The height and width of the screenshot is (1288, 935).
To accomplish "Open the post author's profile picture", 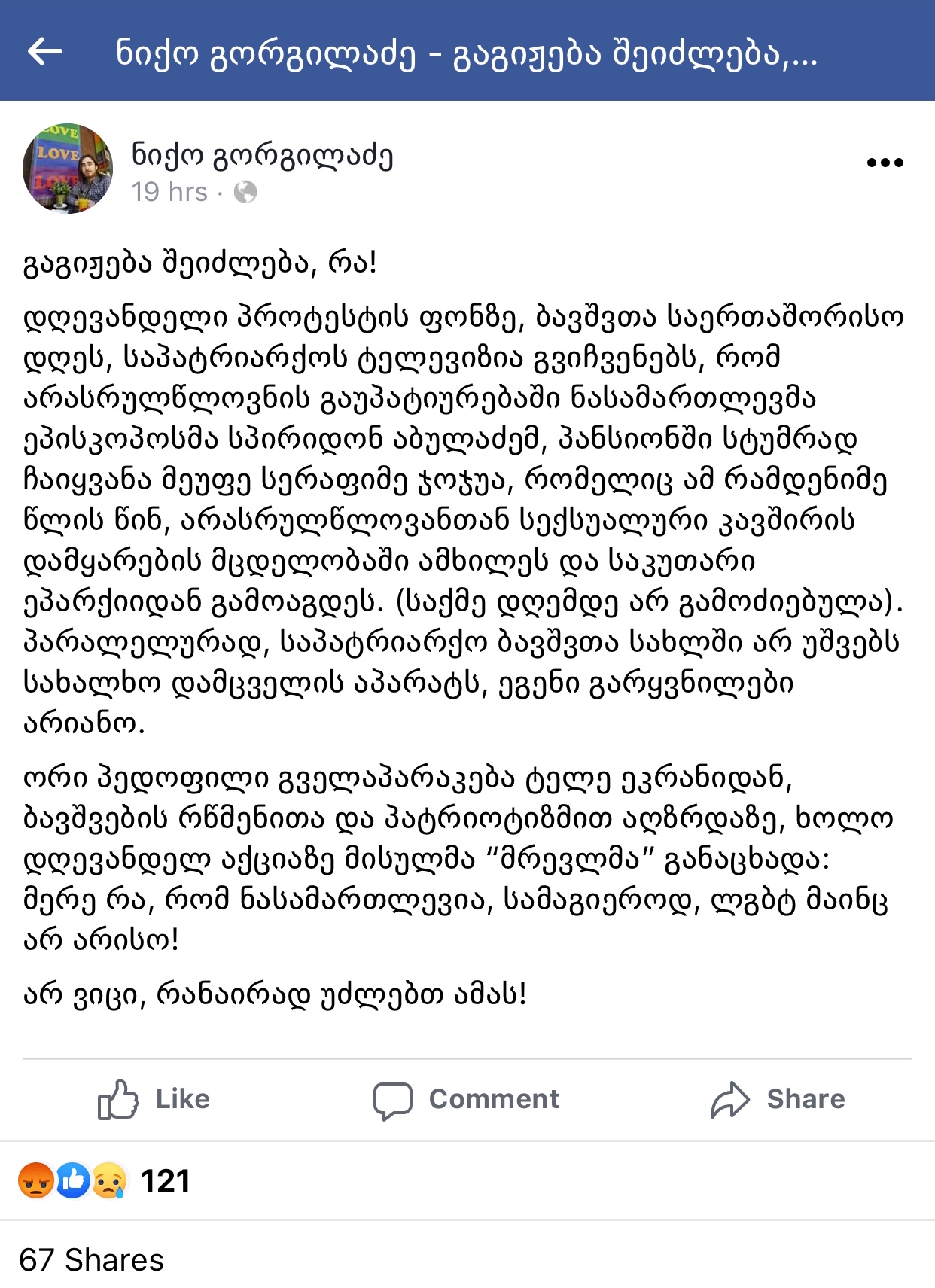I will 68,169.
